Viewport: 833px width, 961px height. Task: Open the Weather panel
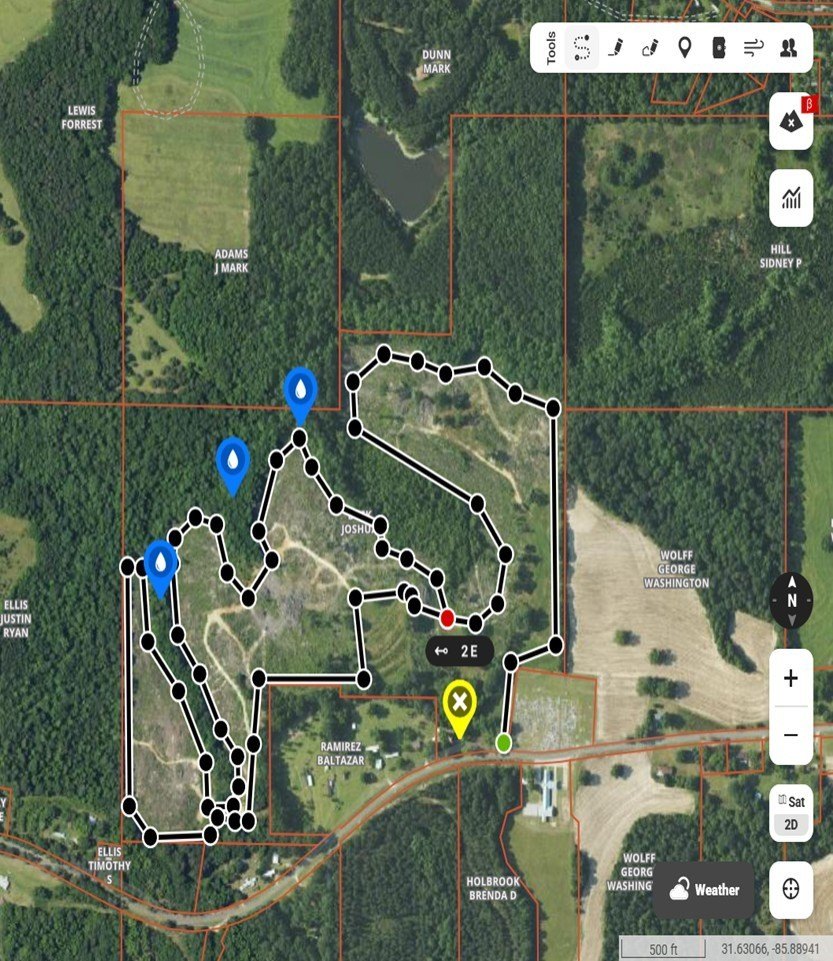[704, 890]
